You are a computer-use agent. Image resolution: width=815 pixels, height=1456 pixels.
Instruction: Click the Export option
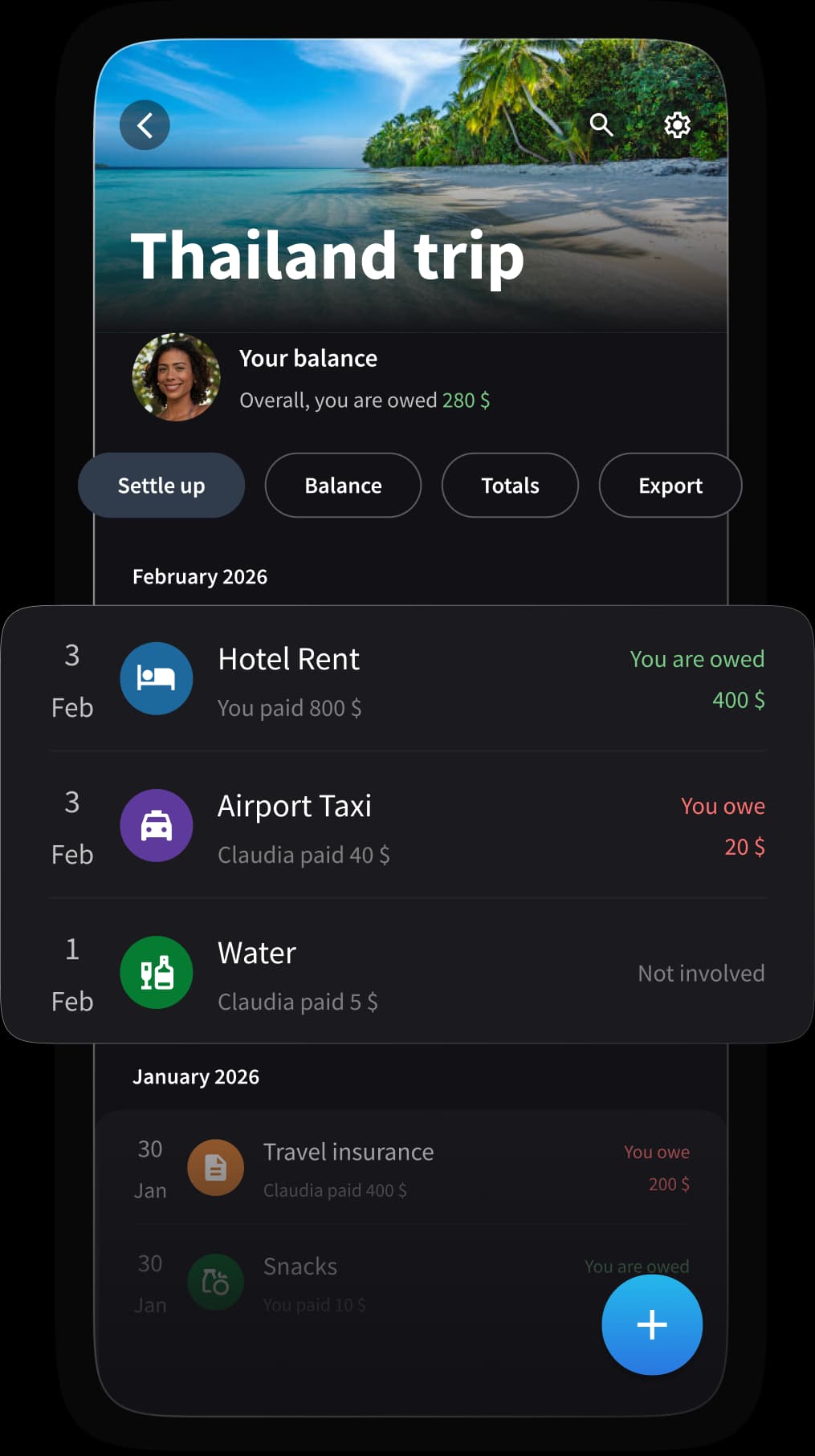(670, 485)
